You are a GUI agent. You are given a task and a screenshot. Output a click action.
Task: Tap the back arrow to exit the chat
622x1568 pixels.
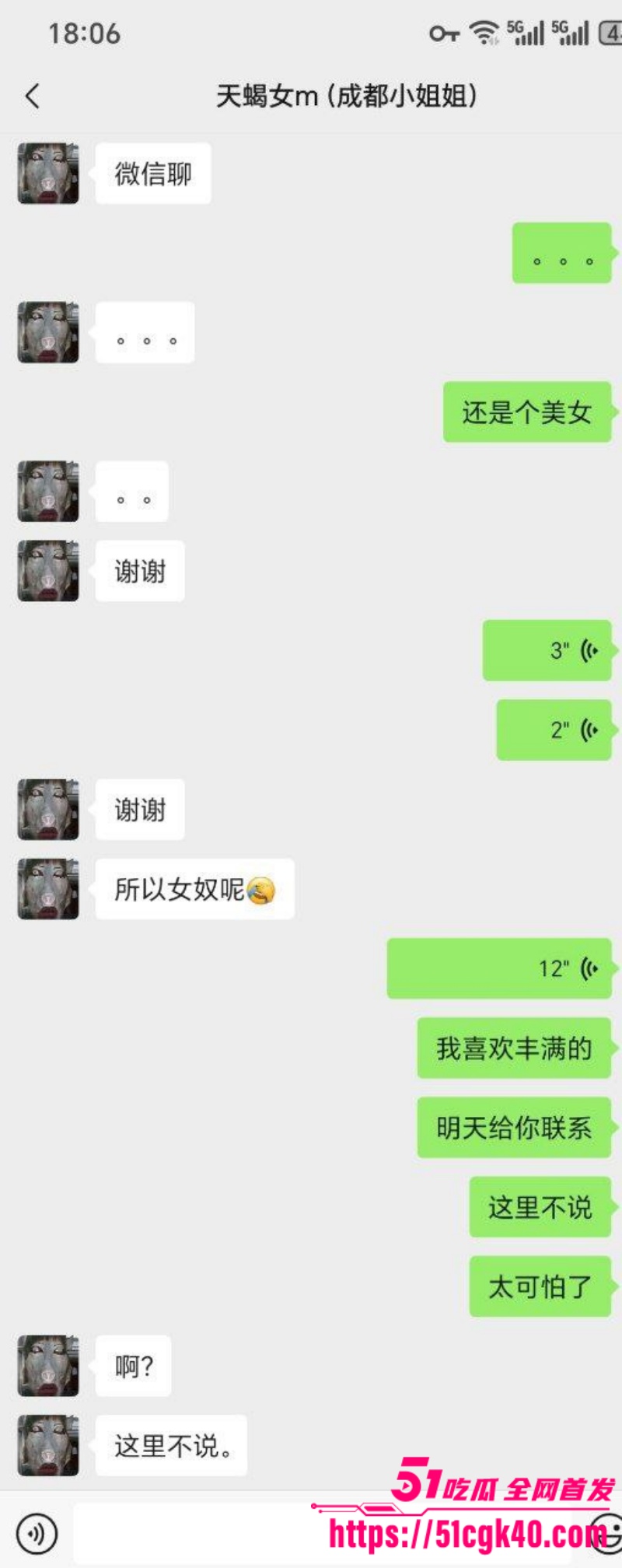pos(33,96)
